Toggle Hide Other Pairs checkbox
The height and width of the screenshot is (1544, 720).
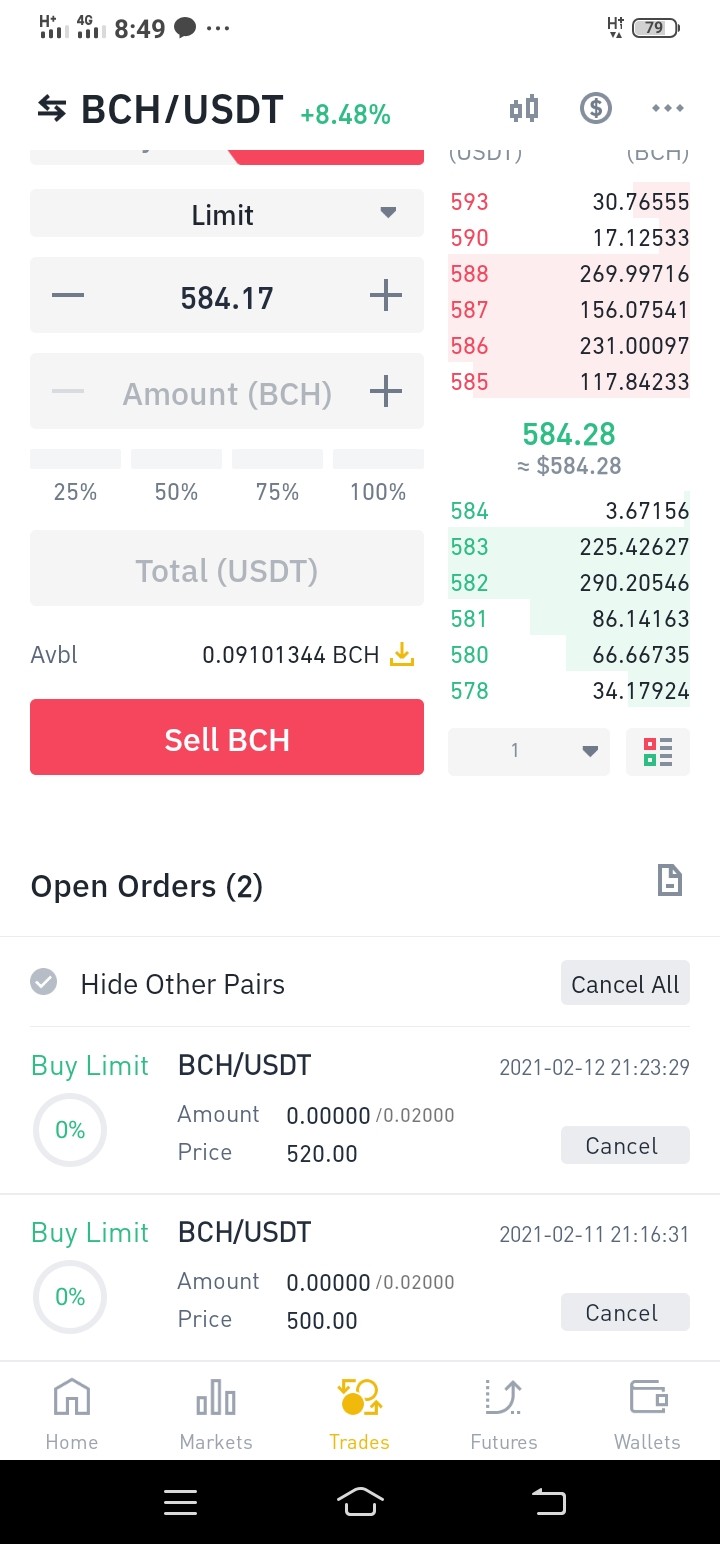pyautogui.click(x=44, y=983)
